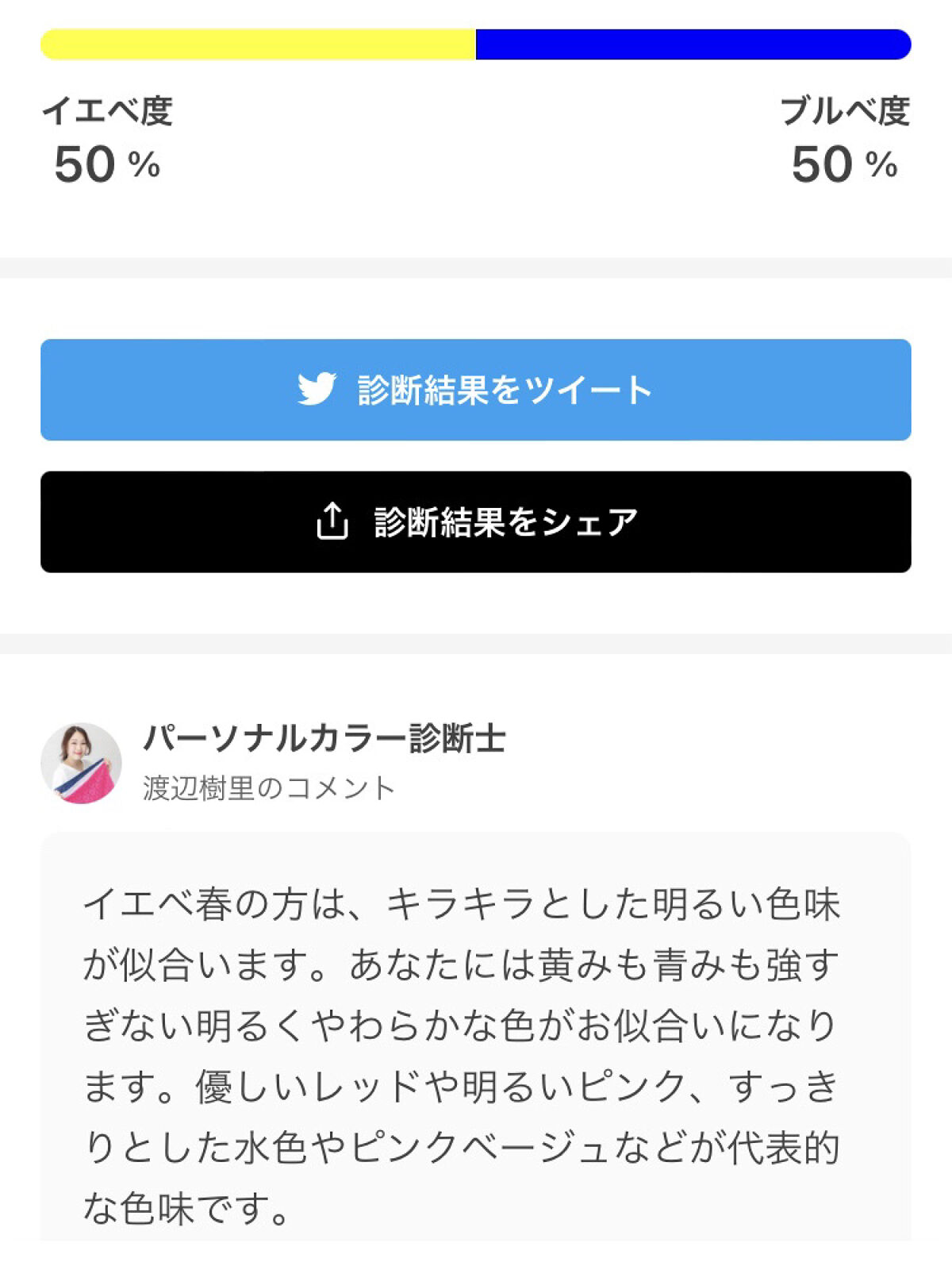Click the bird symbol inside the blue button
Screen dimensions: 952x1270
pos(317,387)
